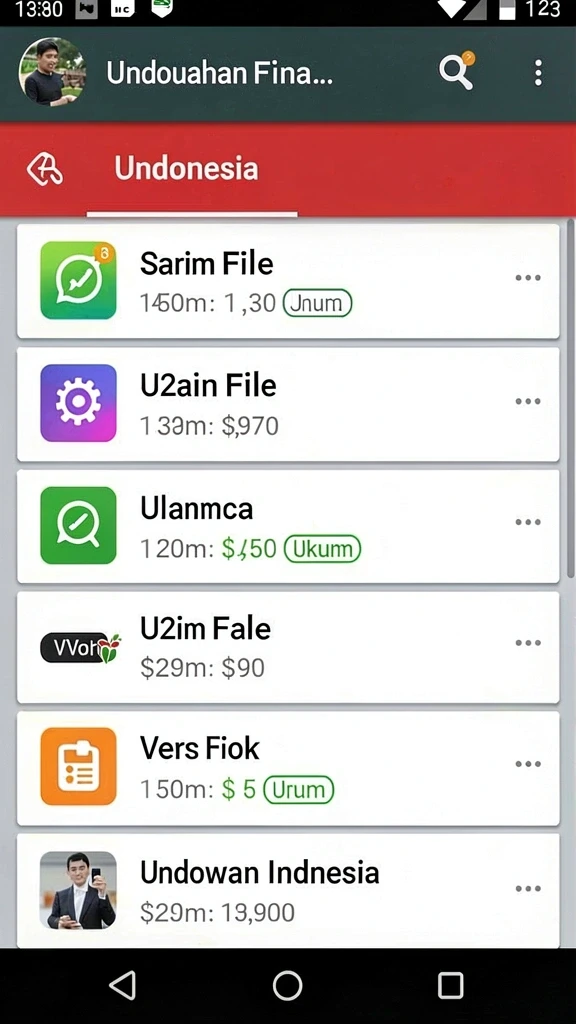576x1024 pixels.
Task: Open the U2im Fale entry
Action: tap(288, 647)
